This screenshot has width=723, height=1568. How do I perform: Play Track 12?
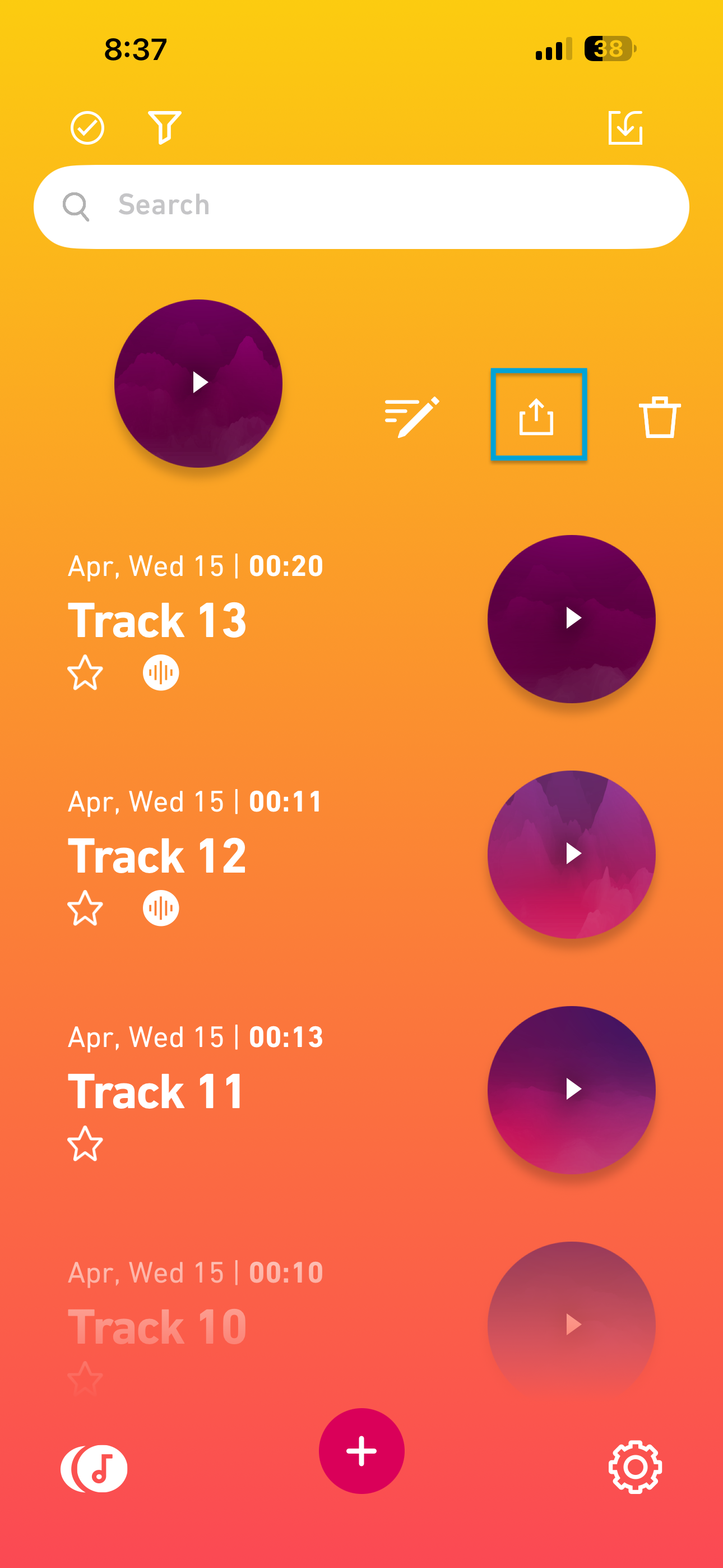pos(572,855)
